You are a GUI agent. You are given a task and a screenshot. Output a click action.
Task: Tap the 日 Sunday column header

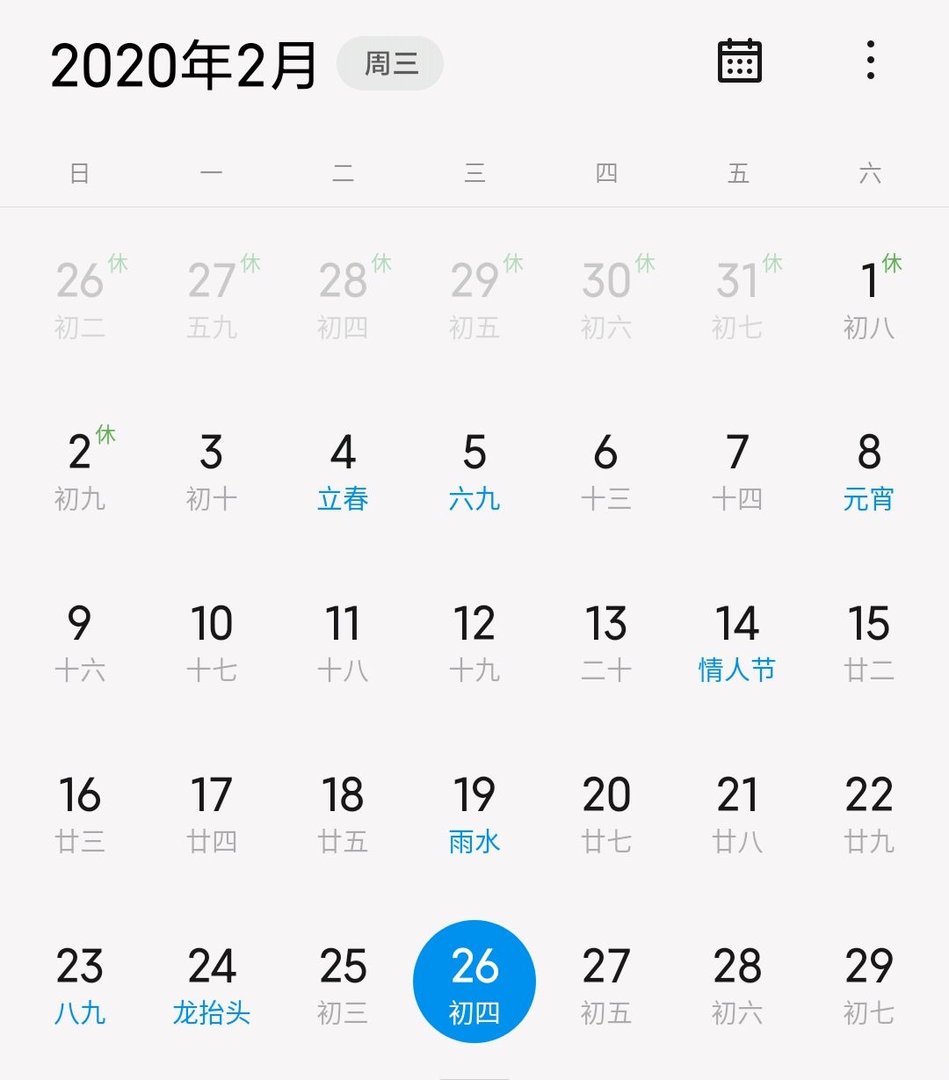[80, 172]
